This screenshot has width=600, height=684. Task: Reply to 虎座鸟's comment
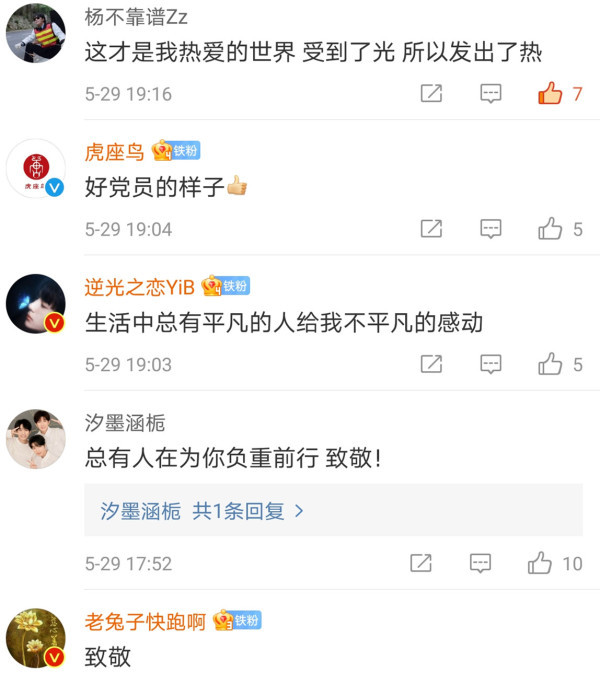(491, 229)
